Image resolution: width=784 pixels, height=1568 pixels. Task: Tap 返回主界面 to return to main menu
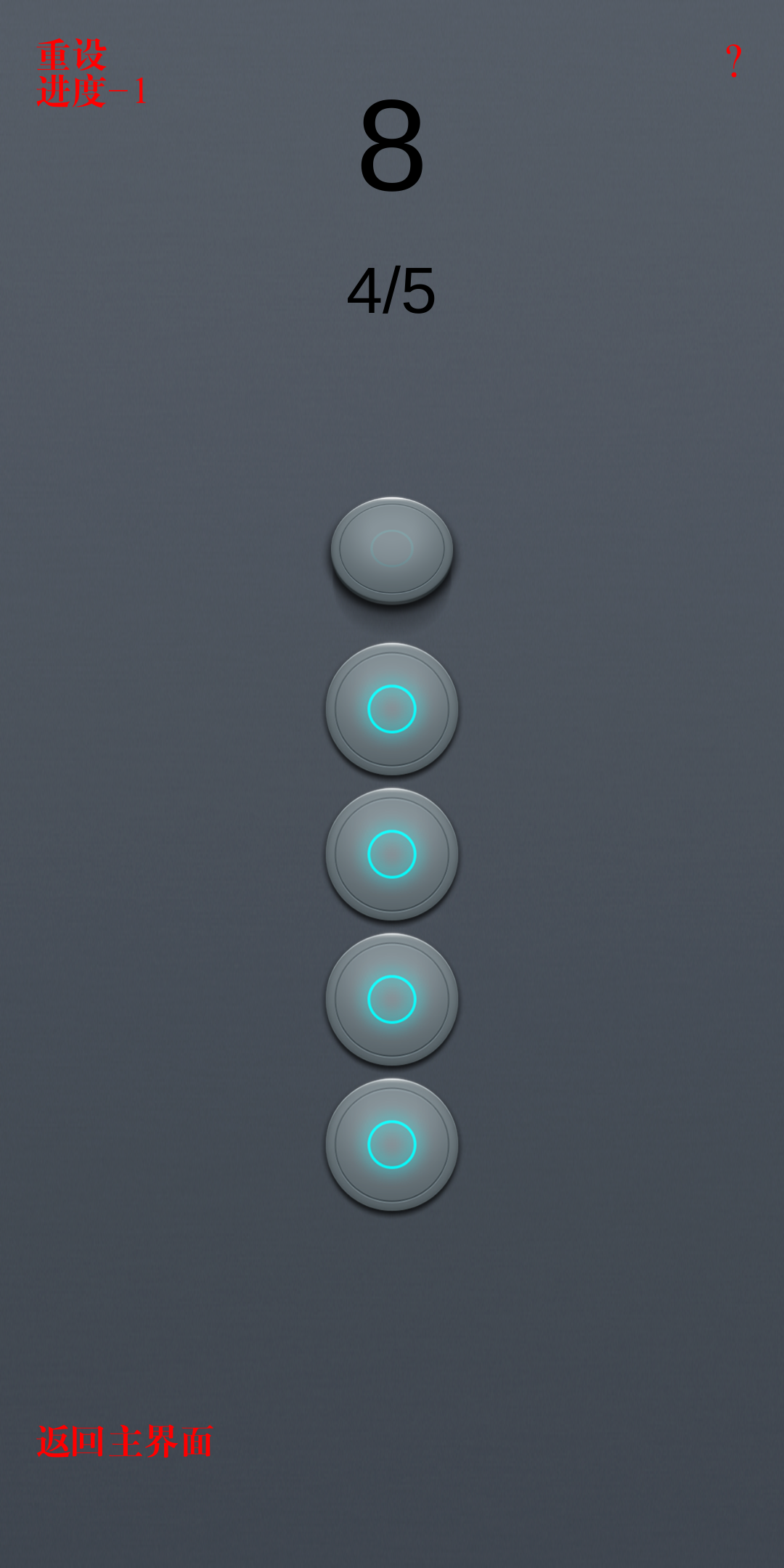125,1441
